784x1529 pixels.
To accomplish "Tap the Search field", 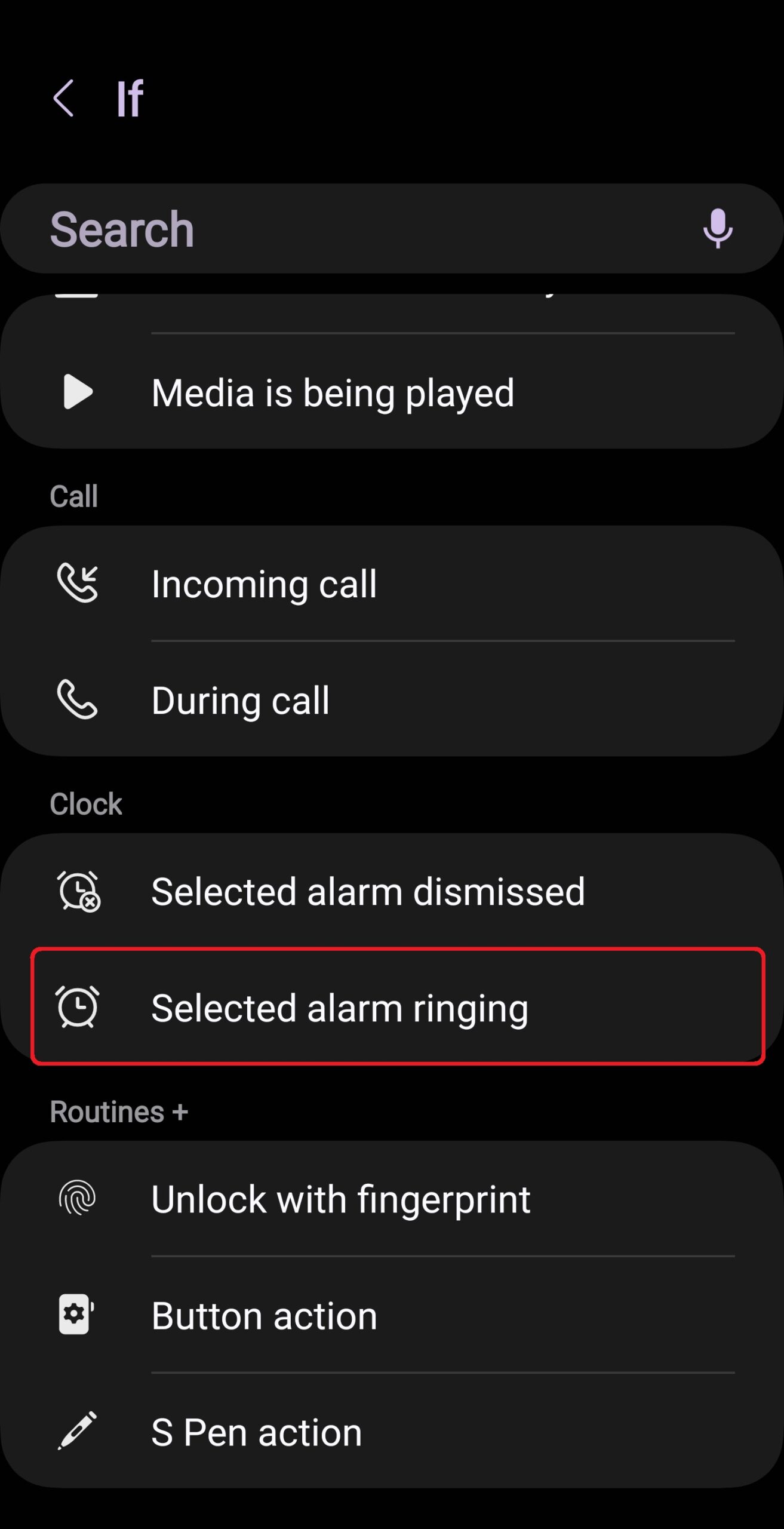I will click(x=358, y=229).
